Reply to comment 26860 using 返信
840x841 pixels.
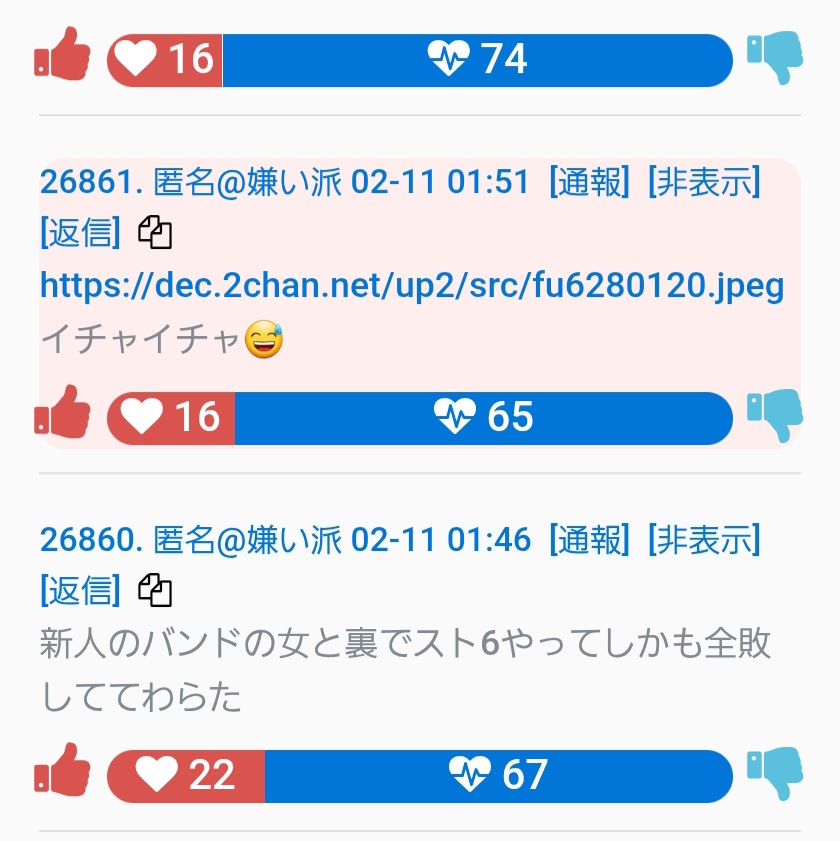[80, 591]
